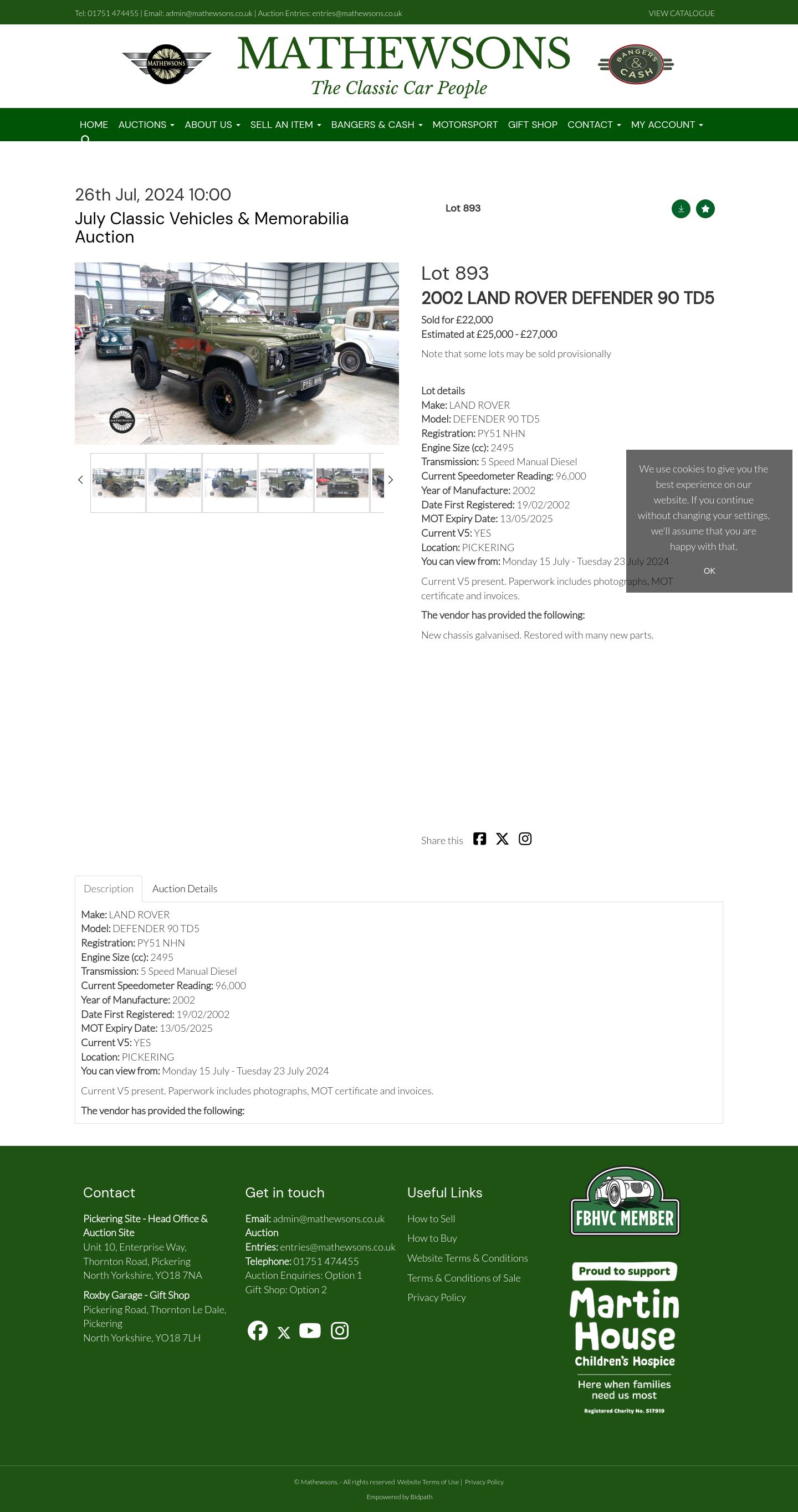Screen dimensions: 798x1512
Task: Open Privacy Policy under Useful Links
Action: pyautogui.click(x=436, y=1297)
